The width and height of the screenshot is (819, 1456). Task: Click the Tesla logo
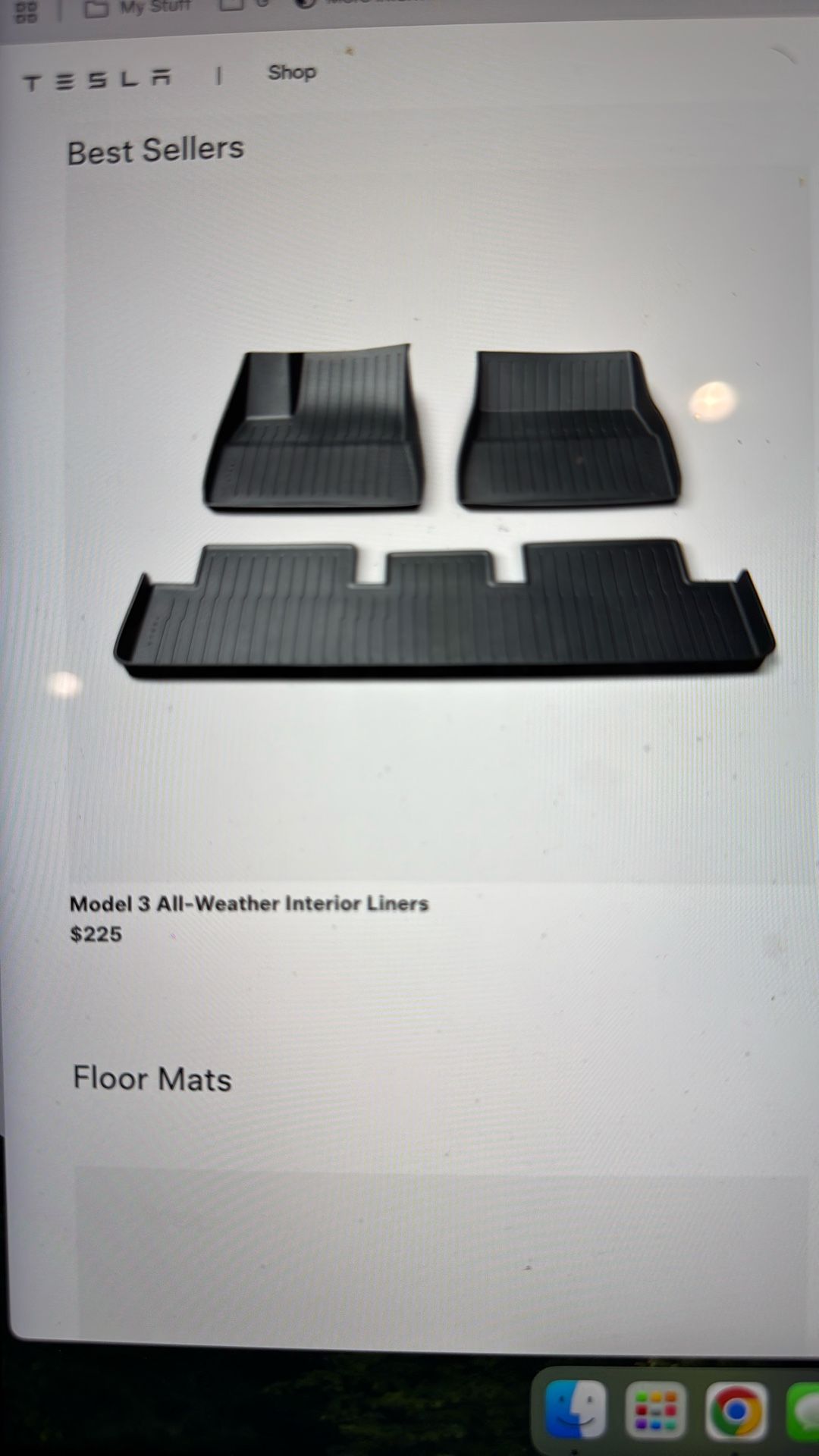(99, 74)
